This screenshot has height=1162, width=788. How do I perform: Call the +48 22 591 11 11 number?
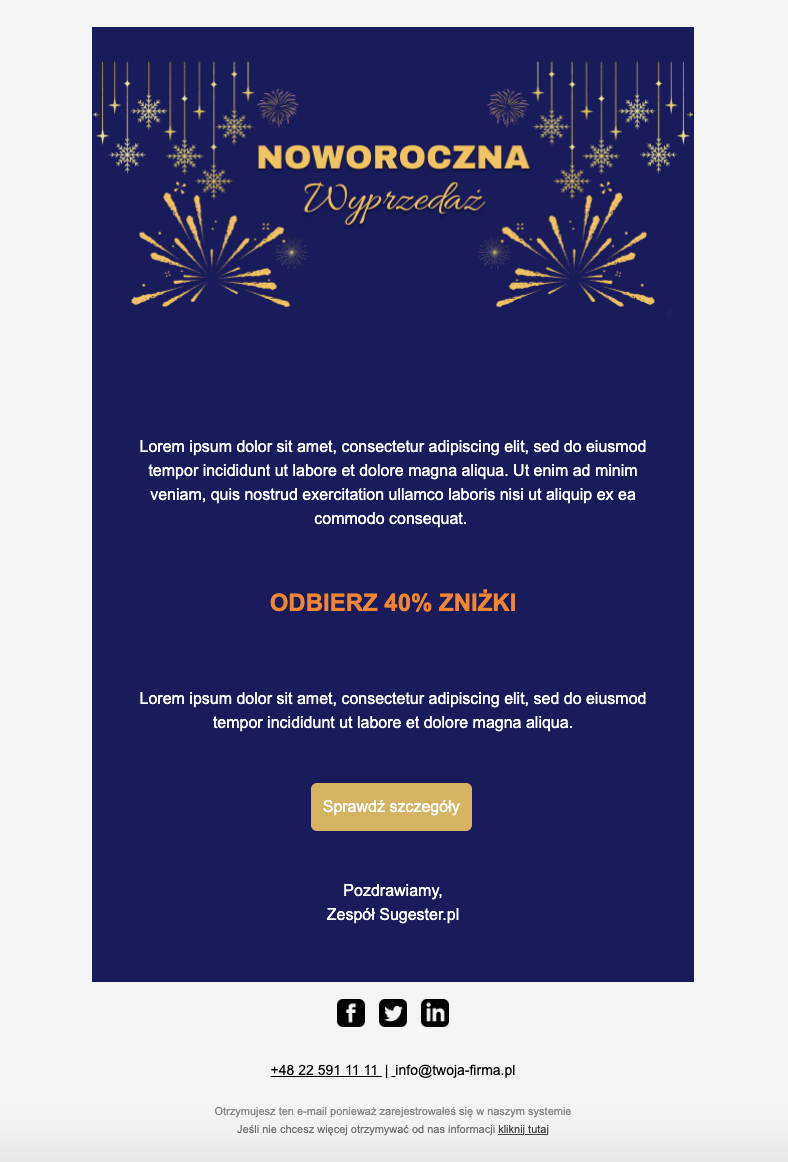point(324,1070)
